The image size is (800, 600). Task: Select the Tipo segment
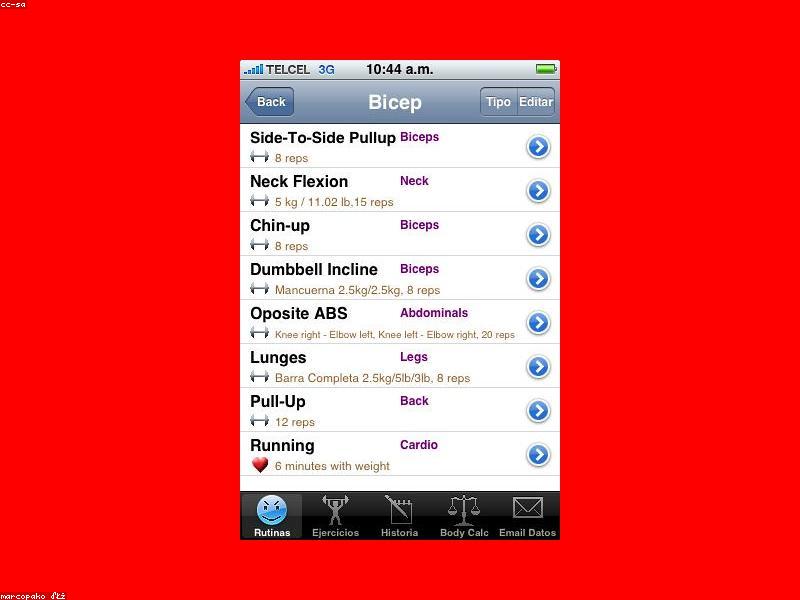point(498,102)
